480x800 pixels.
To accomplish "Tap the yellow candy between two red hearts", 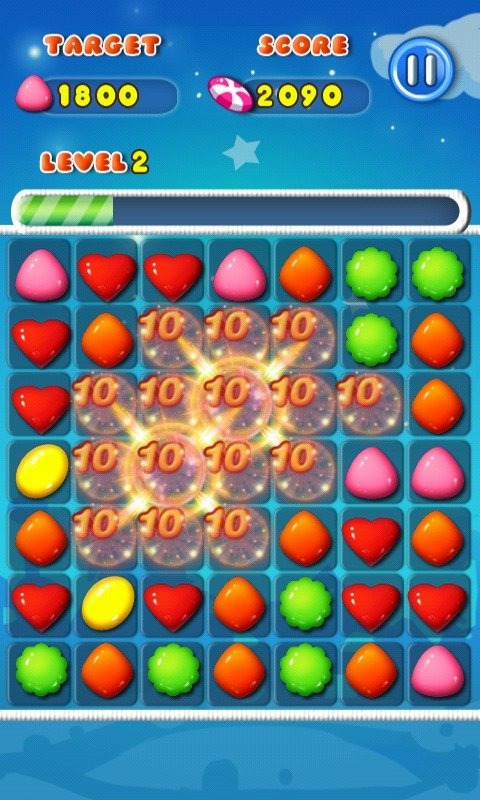I will (108, 603).
